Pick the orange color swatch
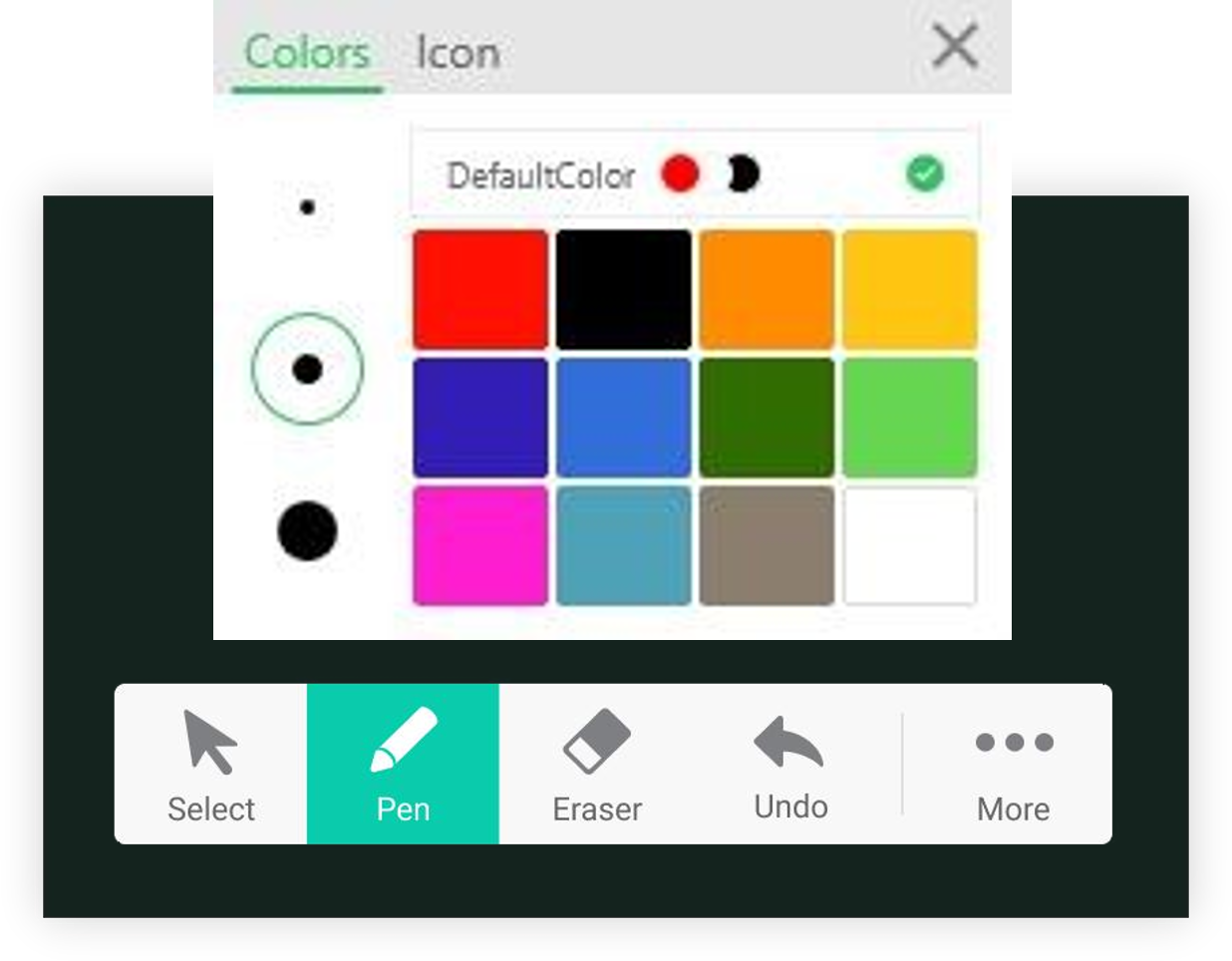Viewport: 1232px width, 961px height. tap(767, 289)
